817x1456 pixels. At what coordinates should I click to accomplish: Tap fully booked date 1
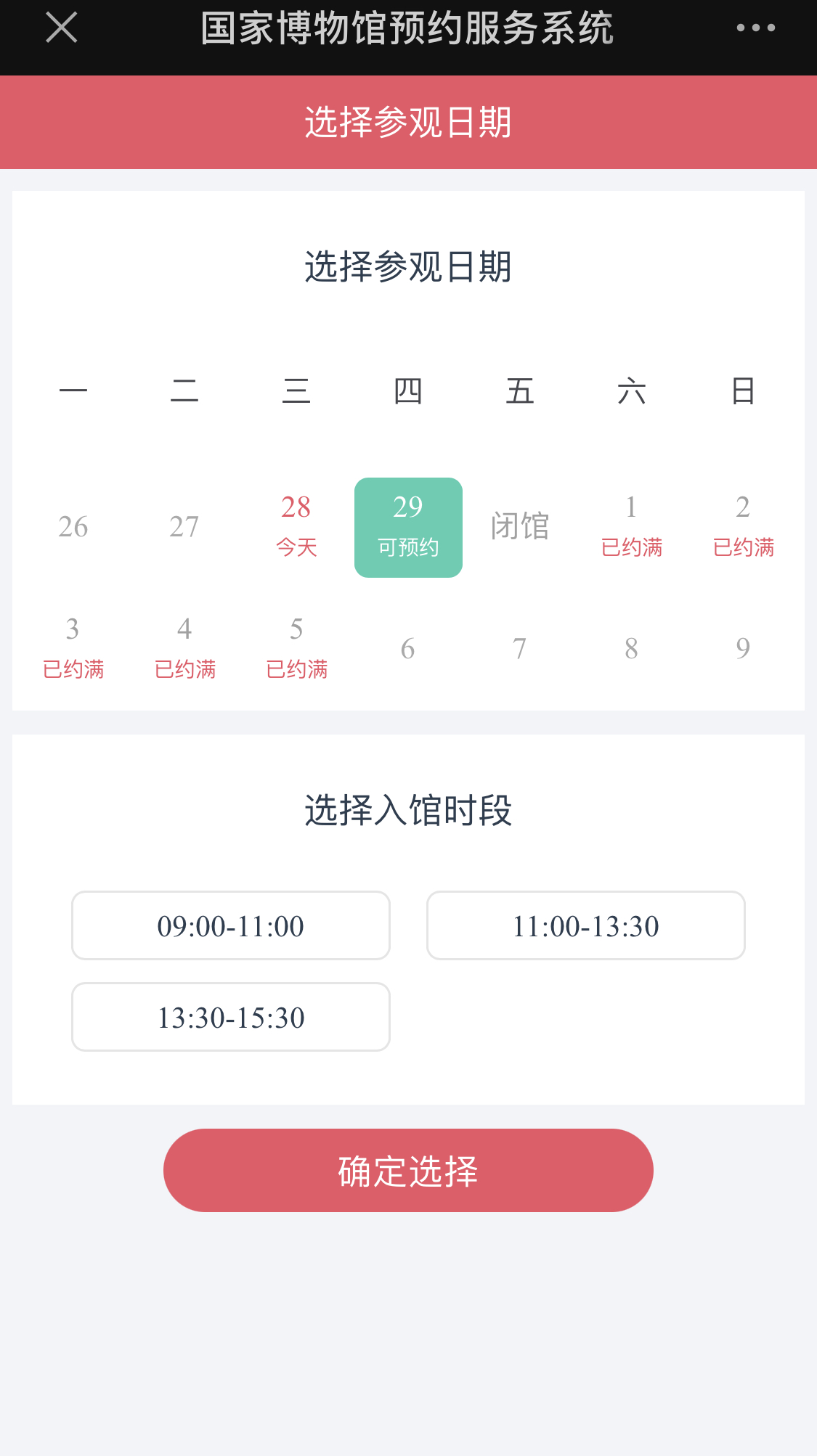632,527
